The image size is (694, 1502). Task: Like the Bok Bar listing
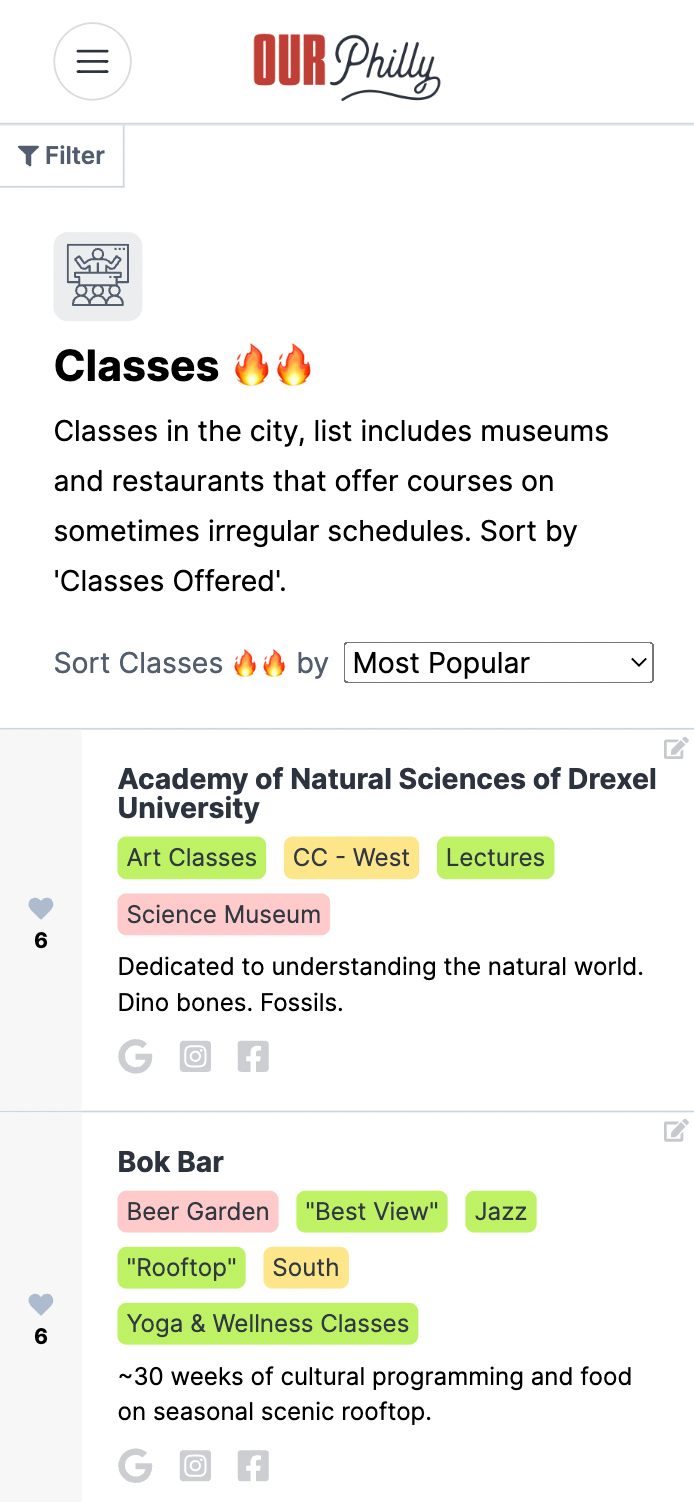(40, 1304)
